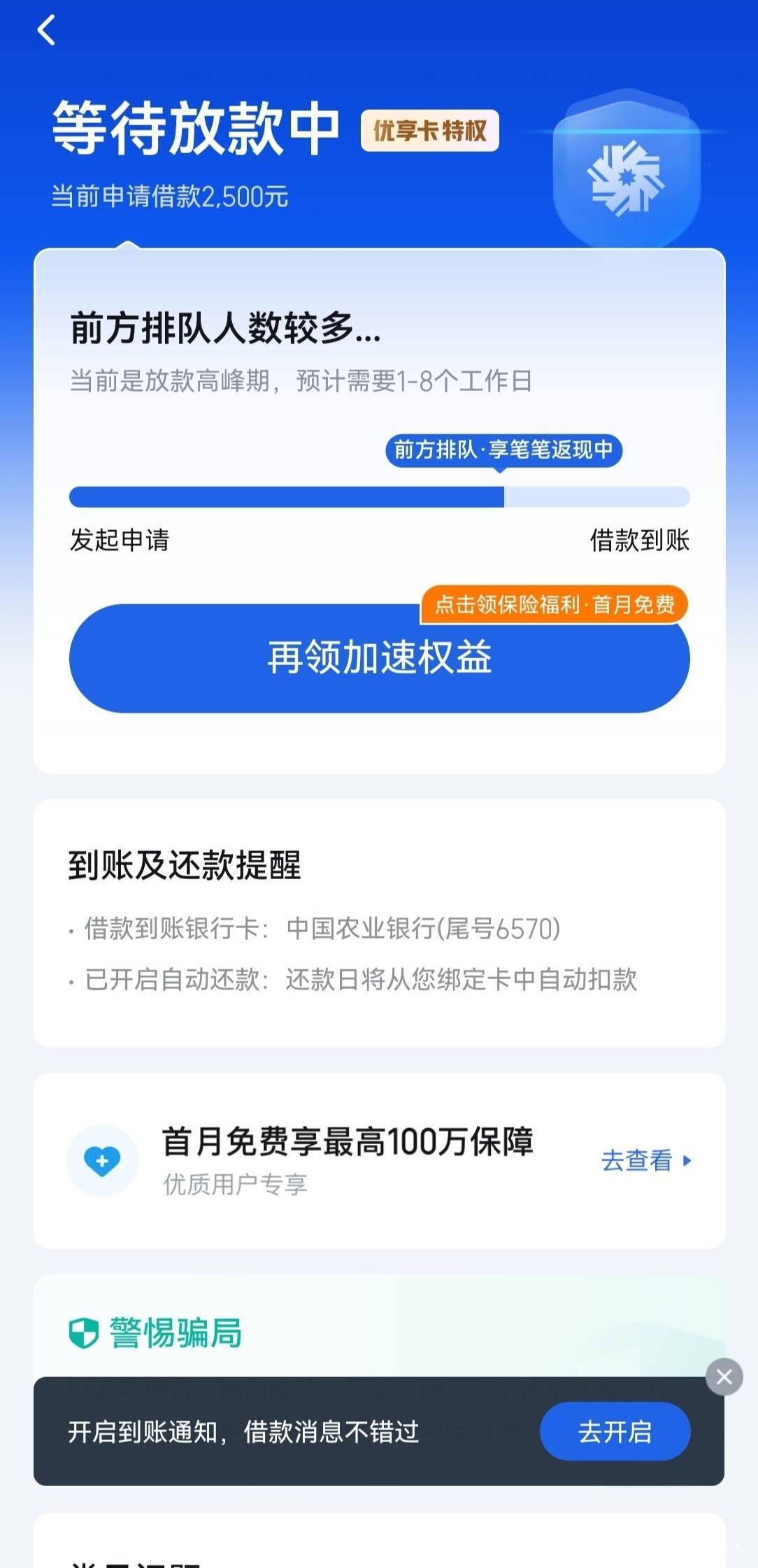Tap 去开启 to enable arrival notifications
This screenshot has height=1568, width=758.
(x=615, y=1432)
